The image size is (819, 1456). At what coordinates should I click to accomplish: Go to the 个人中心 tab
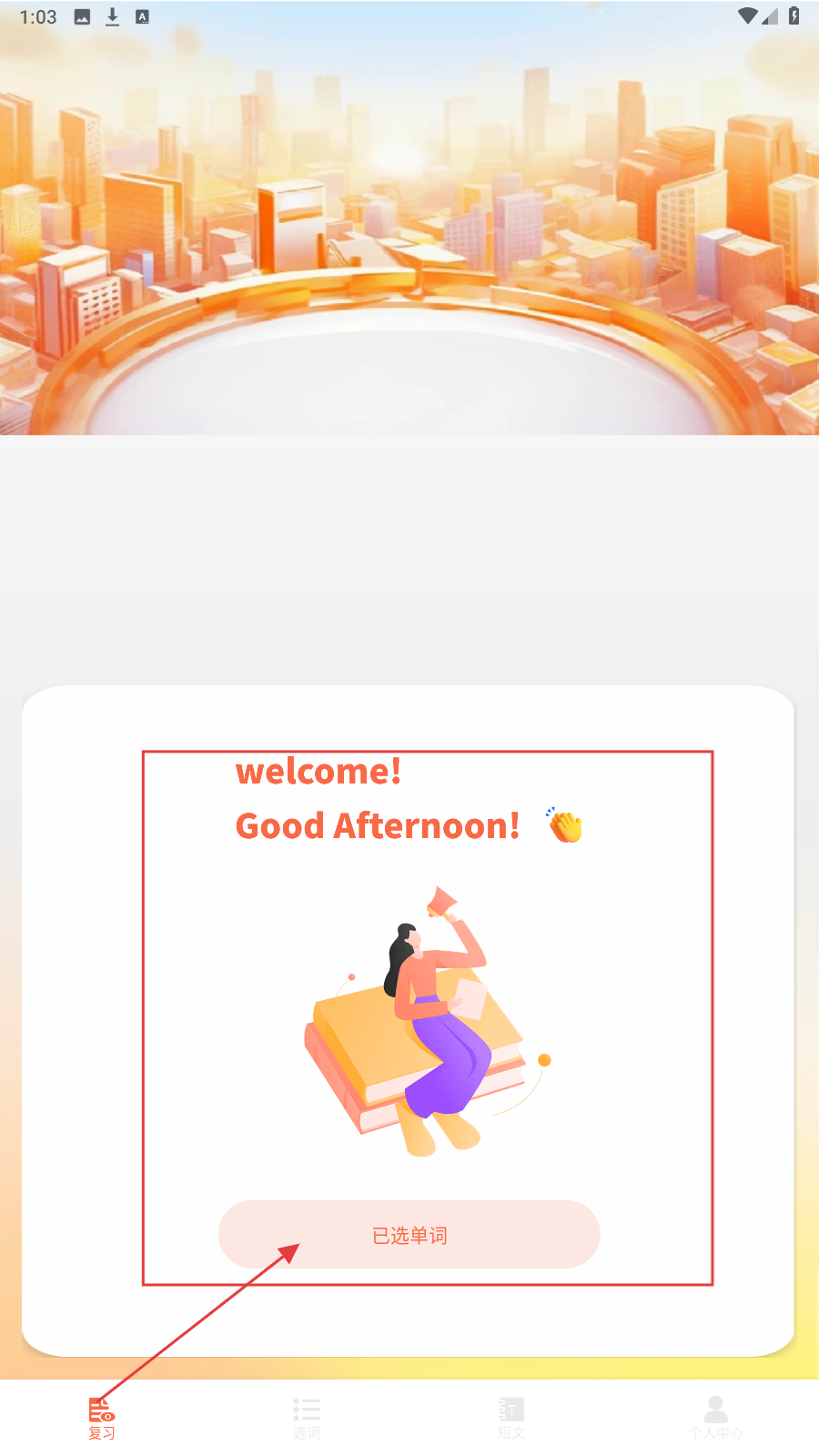tap(716, 1418)
